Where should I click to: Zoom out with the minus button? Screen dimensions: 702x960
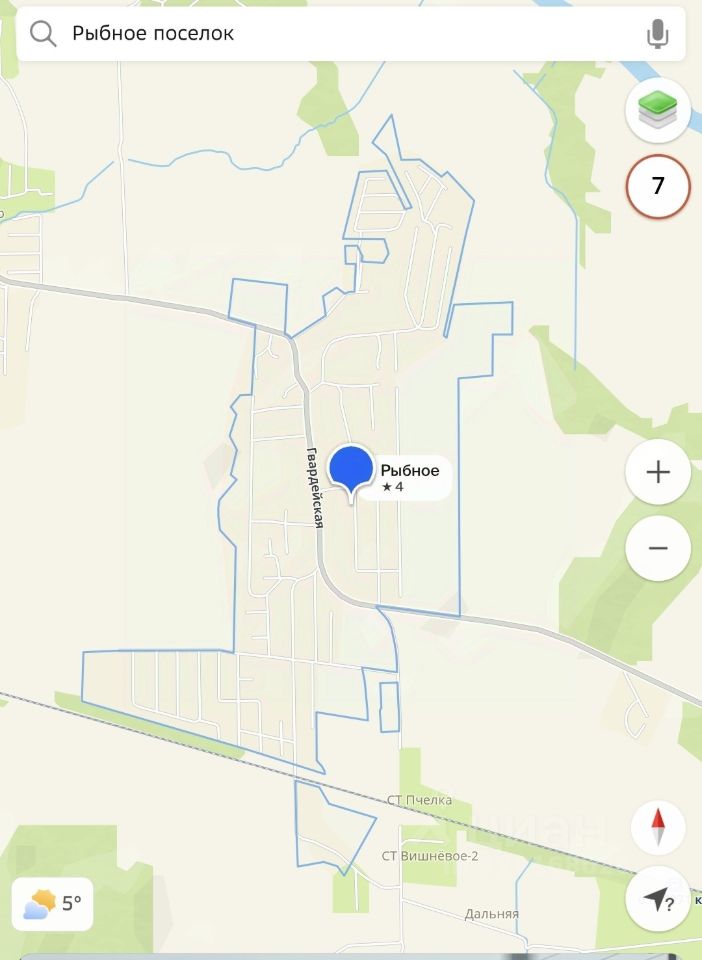tap(657, 548)
